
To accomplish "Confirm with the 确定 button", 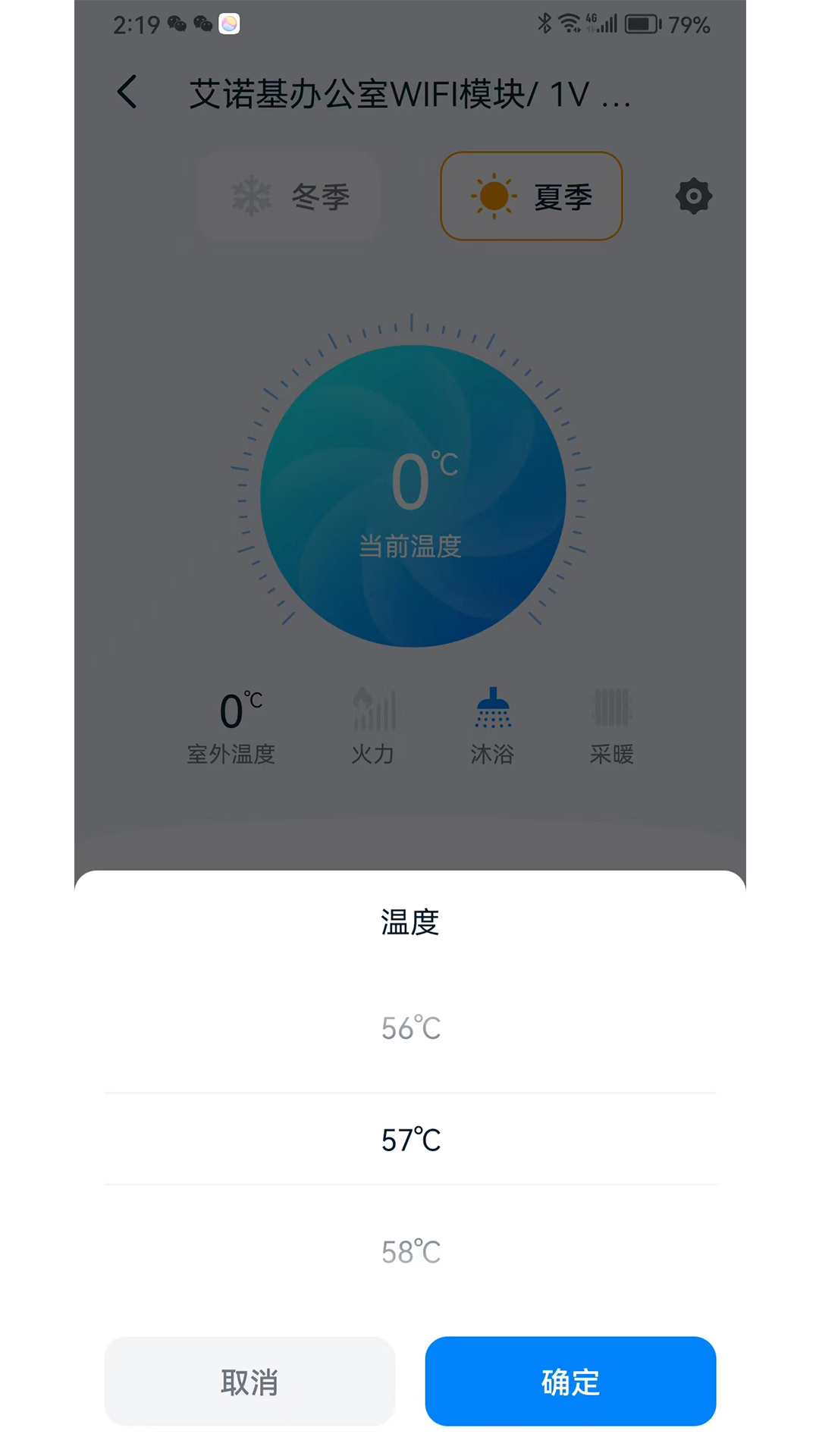I will [570, 1382].
